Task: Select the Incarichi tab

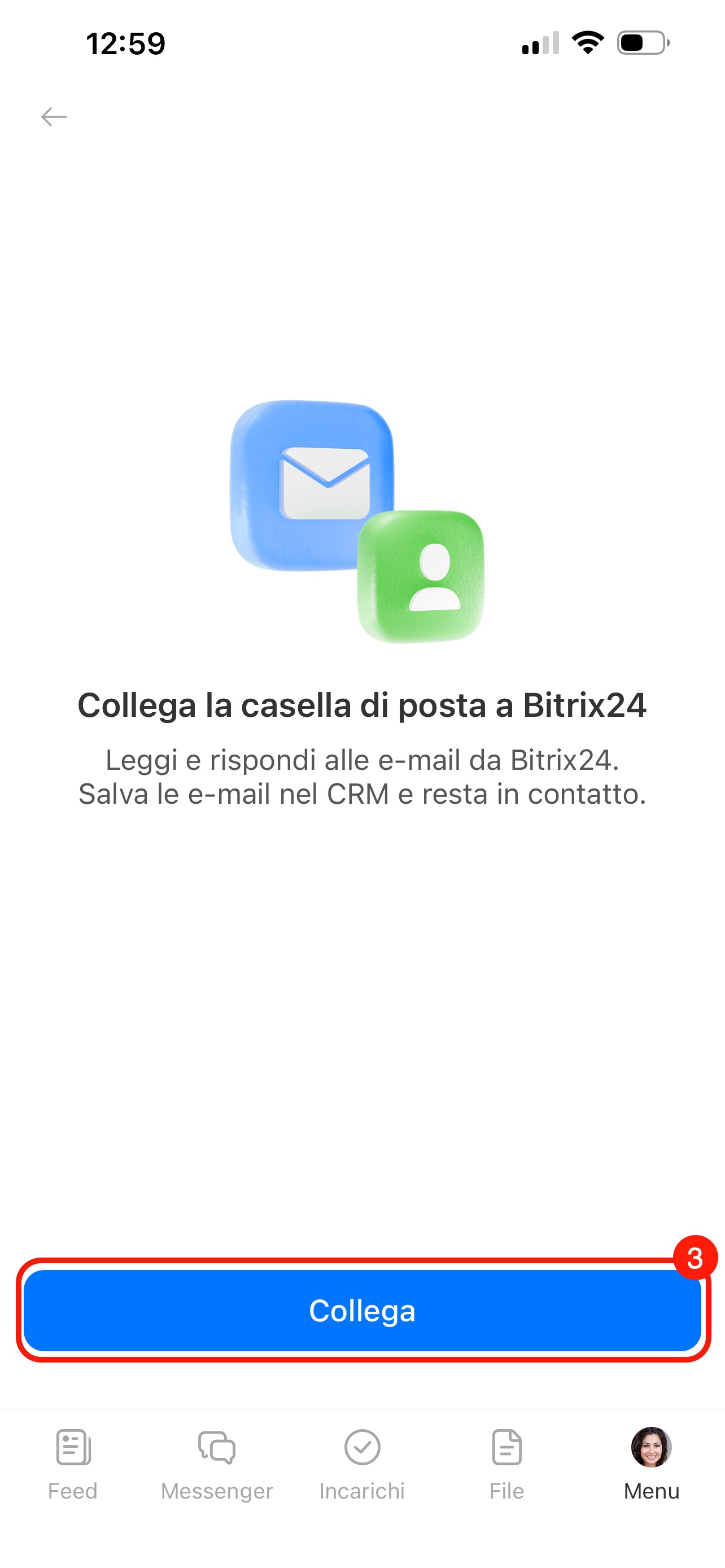Action: click(362, 1464)
